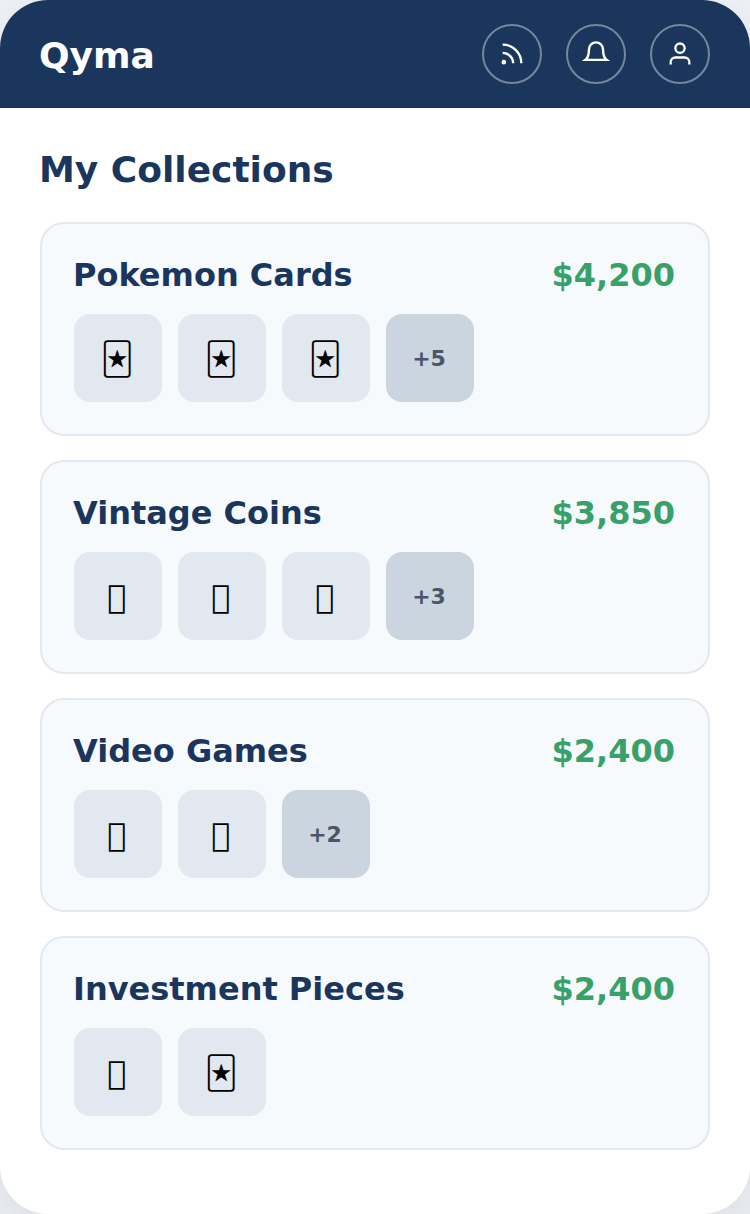Open the user profile icon

coord(680,54)
